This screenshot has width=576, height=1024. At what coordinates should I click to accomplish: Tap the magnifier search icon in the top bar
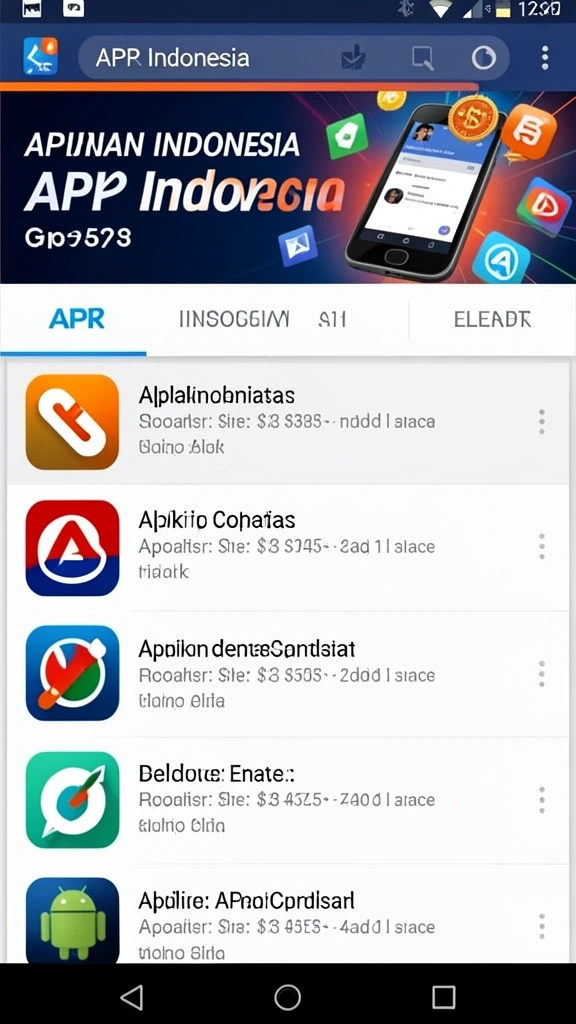click(x=423, y=58)
